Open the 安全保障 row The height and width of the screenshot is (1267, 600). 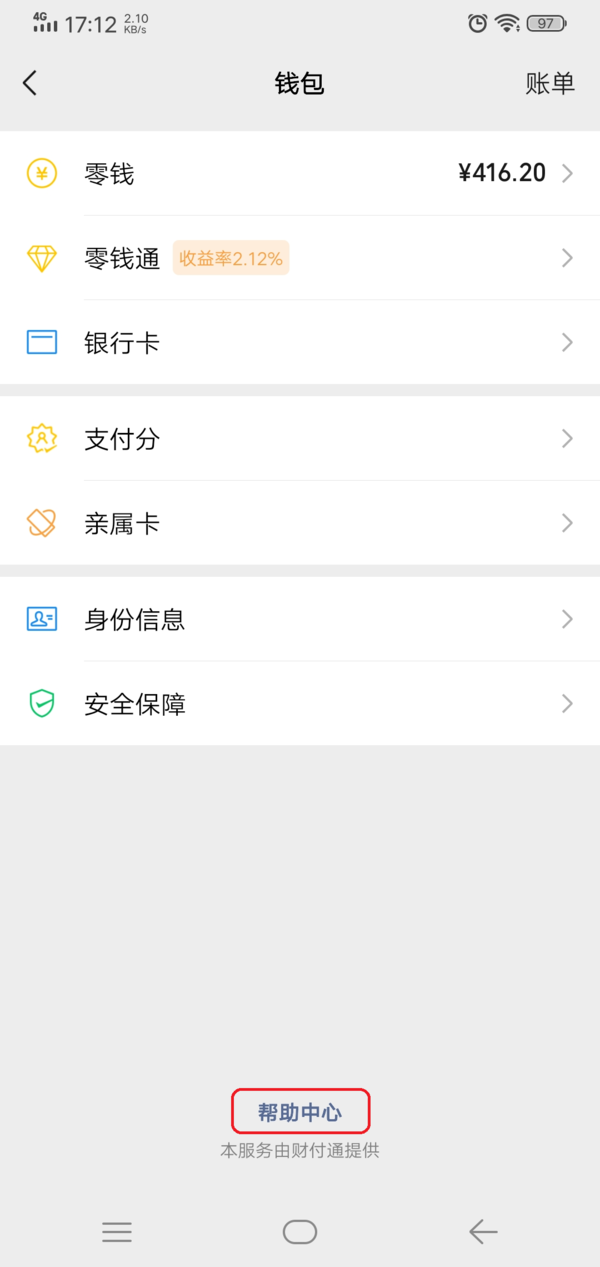(300, 704)
